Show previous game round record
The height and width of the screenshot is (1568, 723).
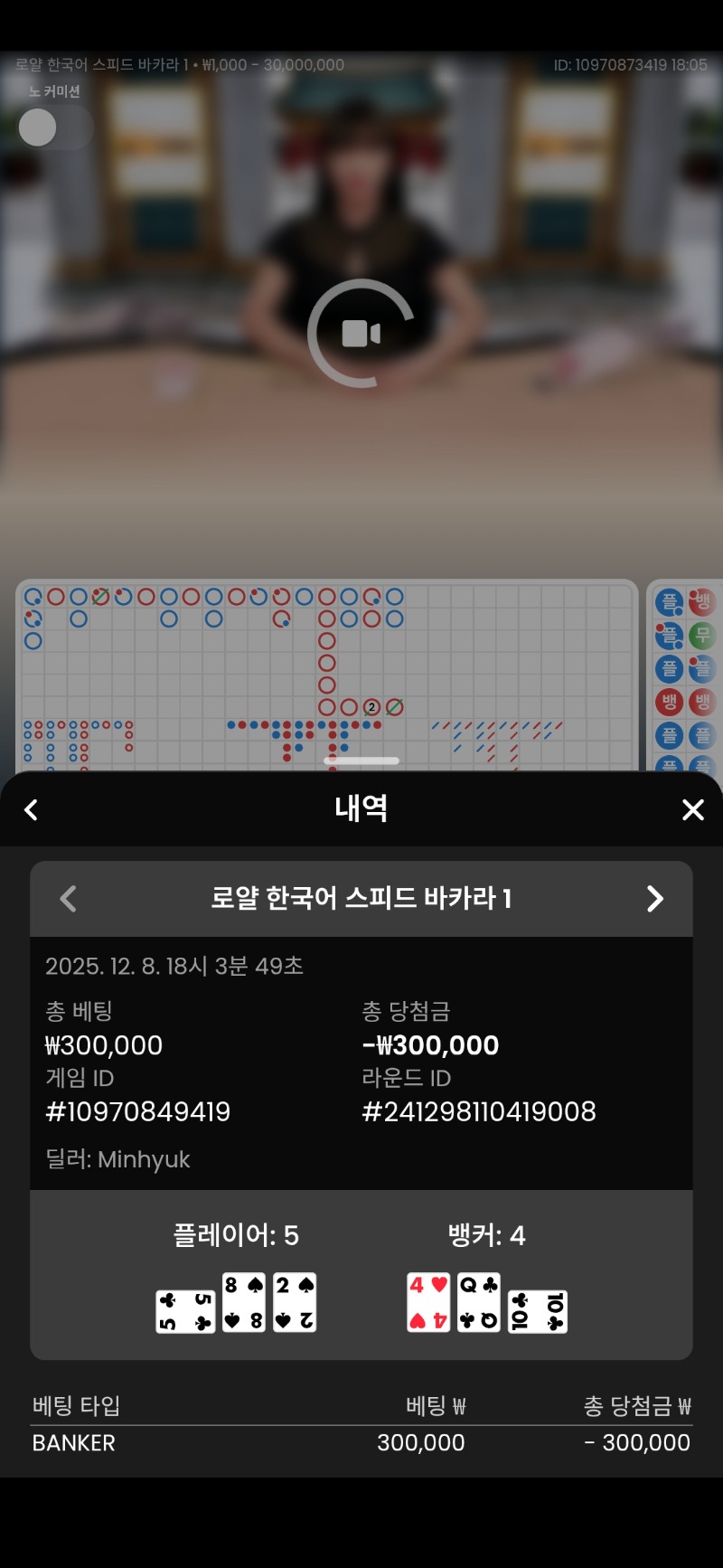coord(68,899)
